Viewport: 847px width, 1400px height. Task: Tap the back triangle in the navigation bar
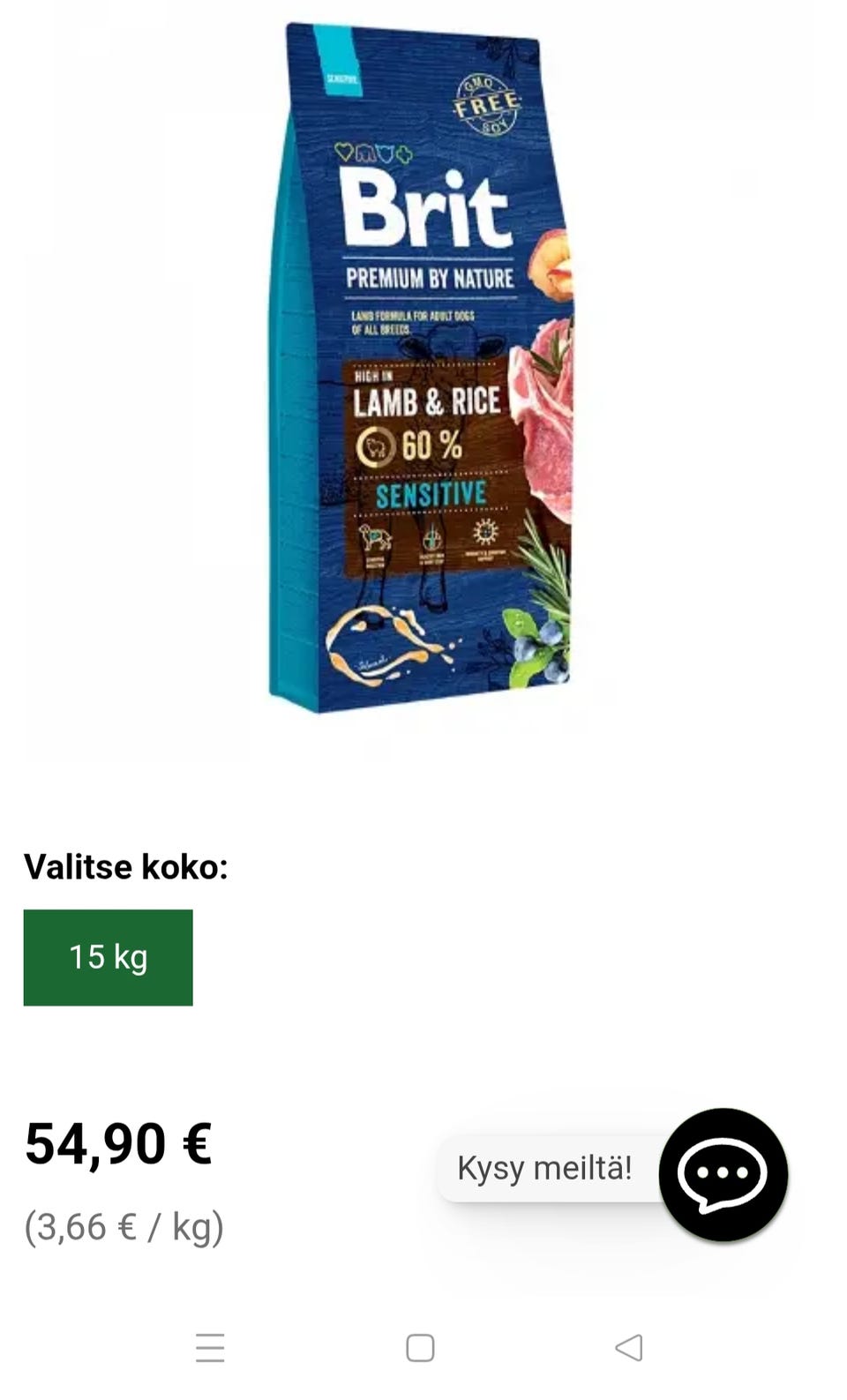point(630,1347)
